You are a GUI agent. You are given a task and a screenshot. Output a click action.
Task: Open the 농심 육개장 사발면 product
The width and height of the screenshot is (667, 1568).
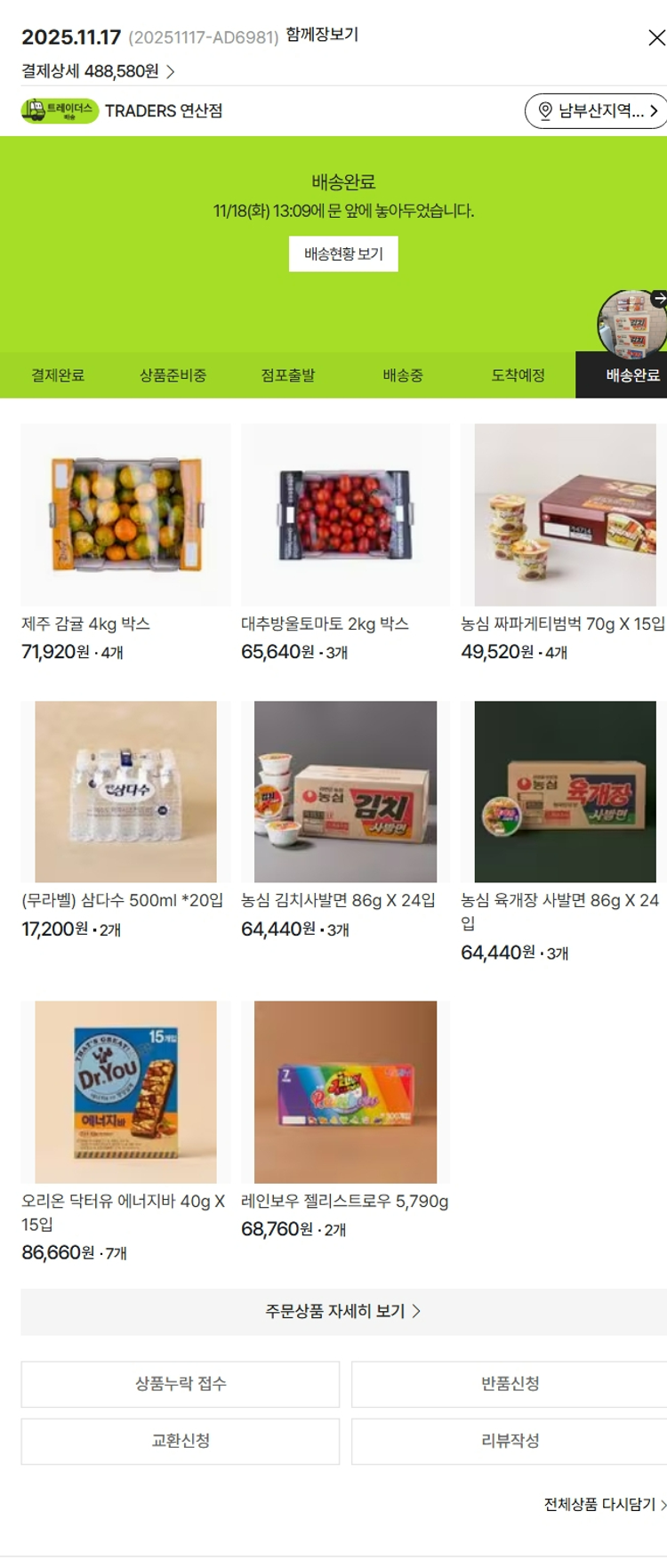tap(565, 792)
